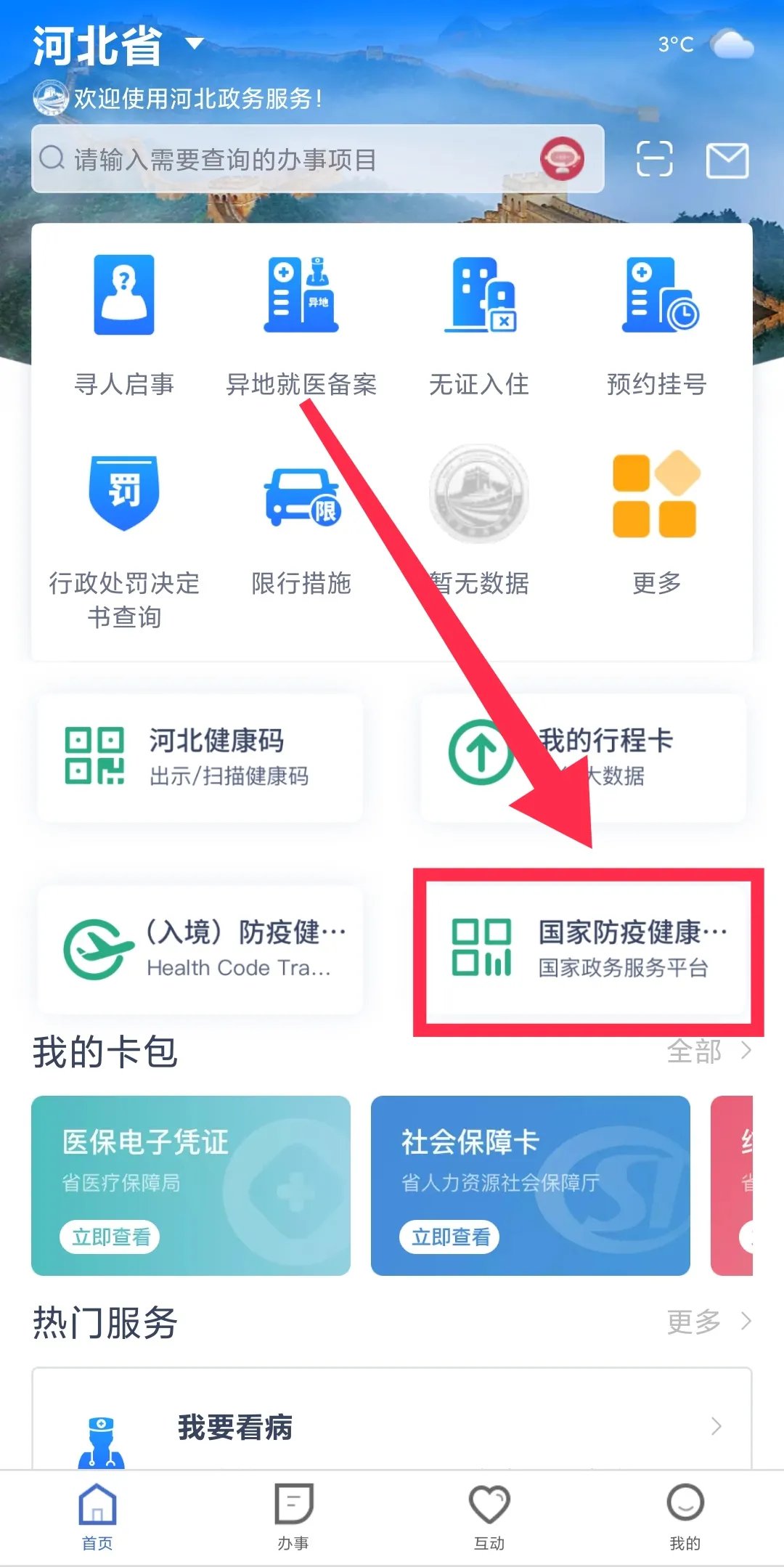The height and width of the screenshot is (1567, 784).
Task: Switch to the 我的 tab
Action: point(685,1516)
